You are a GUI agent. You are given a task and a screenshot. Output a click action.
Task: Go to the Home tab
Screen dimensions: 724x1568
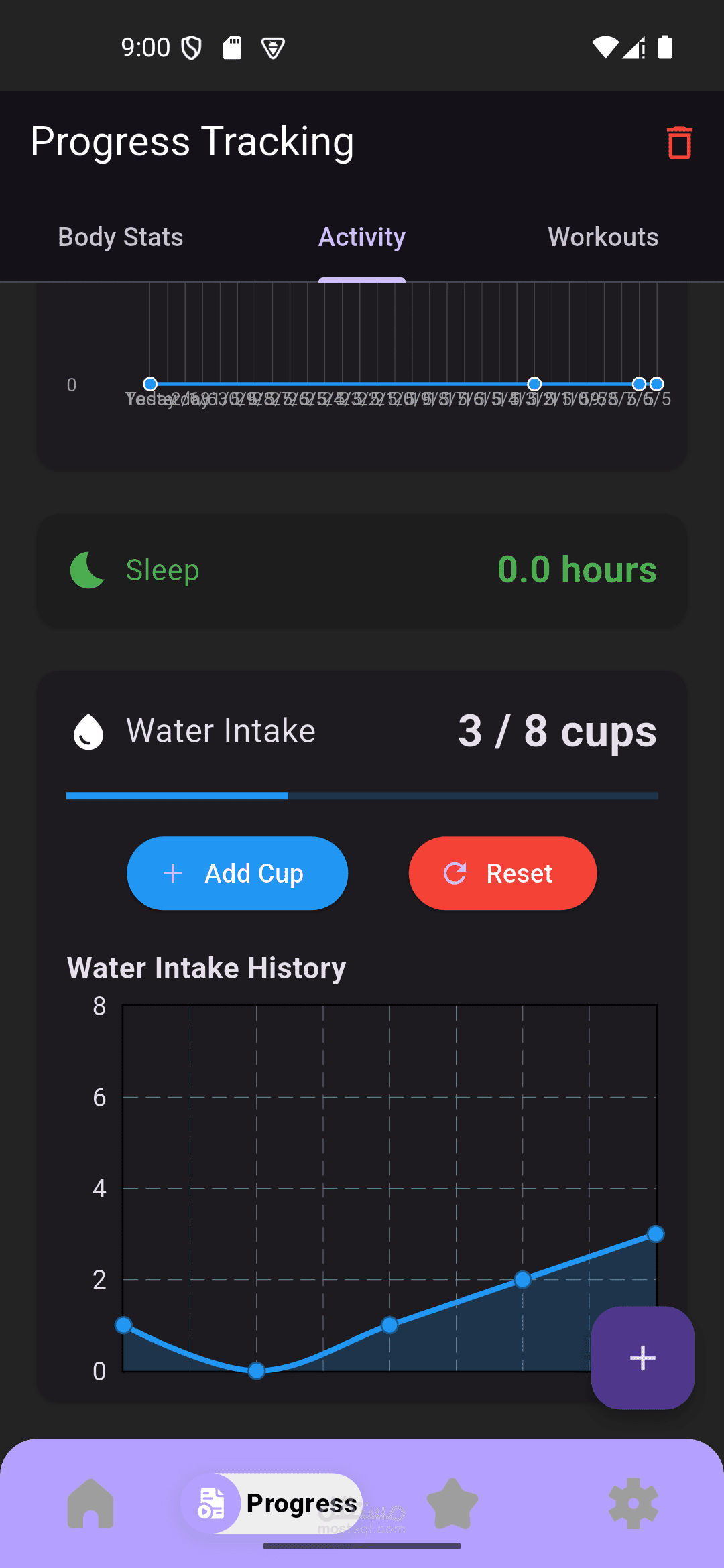90,1504
